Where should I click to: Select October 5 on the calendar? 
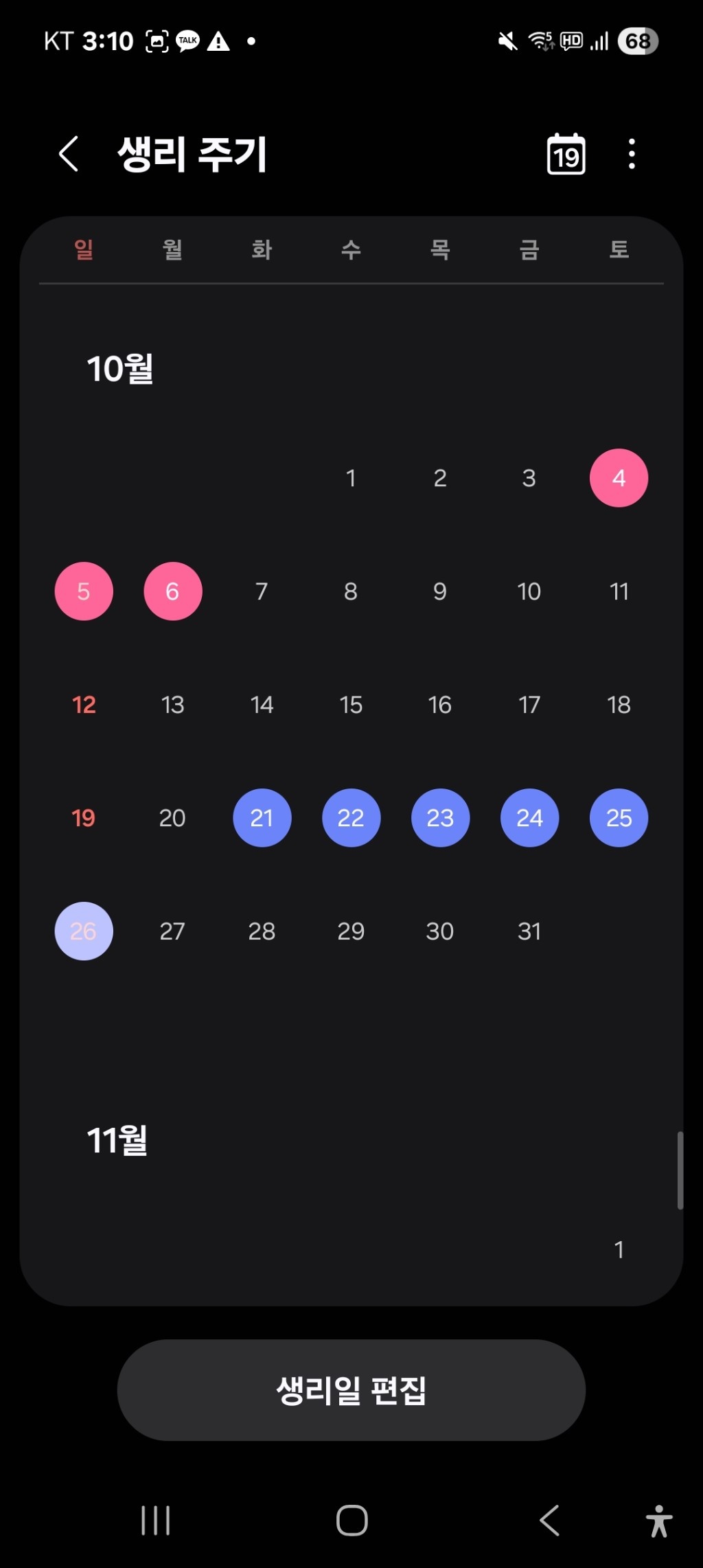(84, 591)
